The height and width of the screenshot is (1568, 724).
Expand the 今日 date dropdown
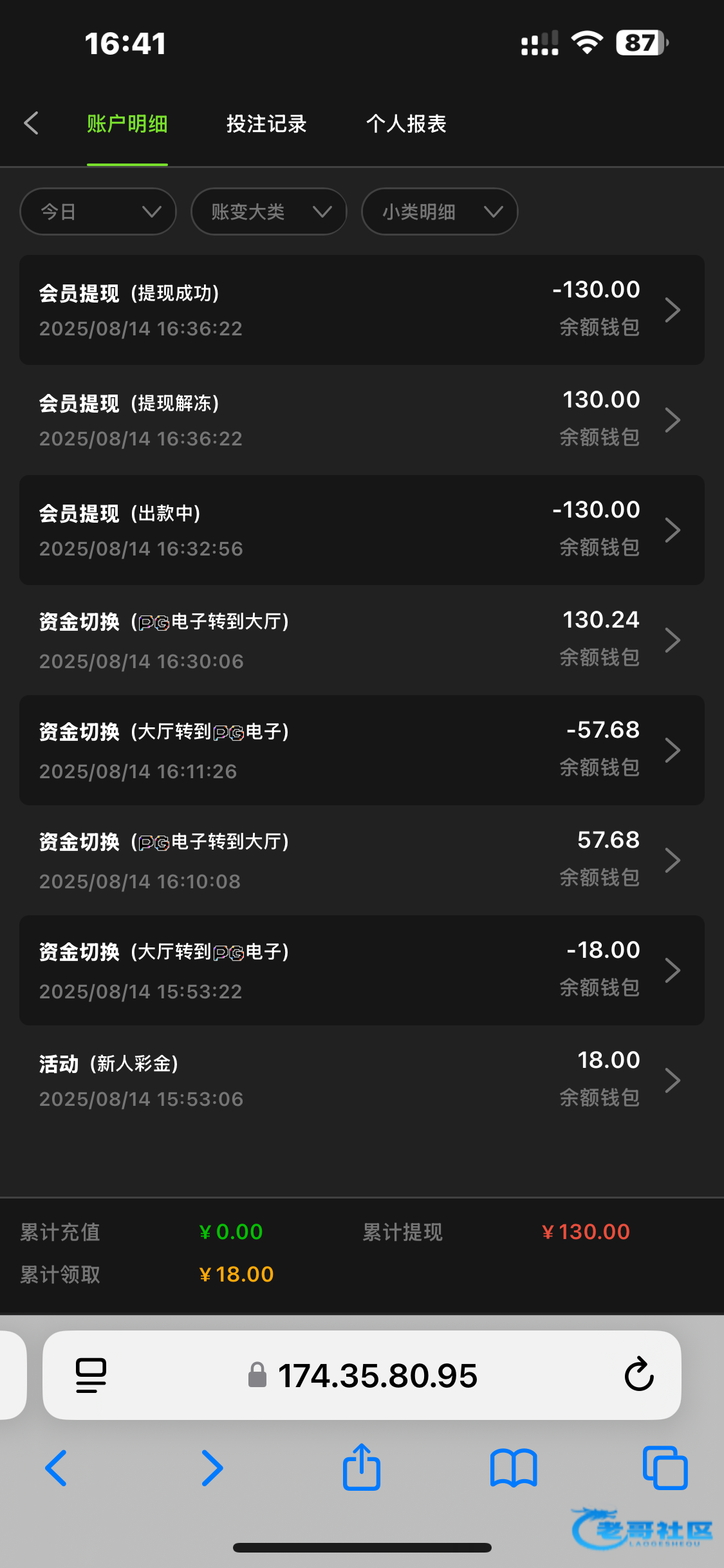tap(98, 212)
